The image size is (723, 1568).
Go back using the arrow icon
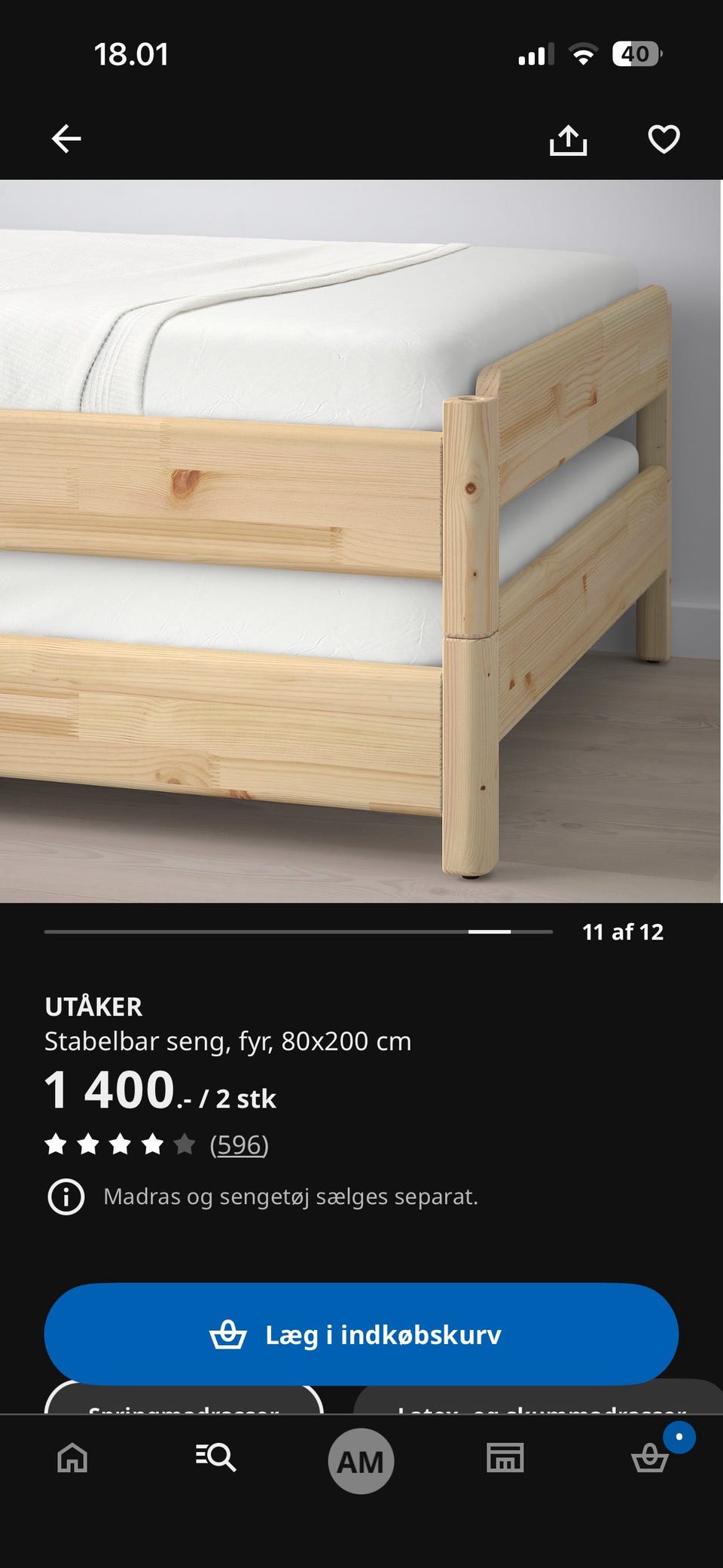66,139
